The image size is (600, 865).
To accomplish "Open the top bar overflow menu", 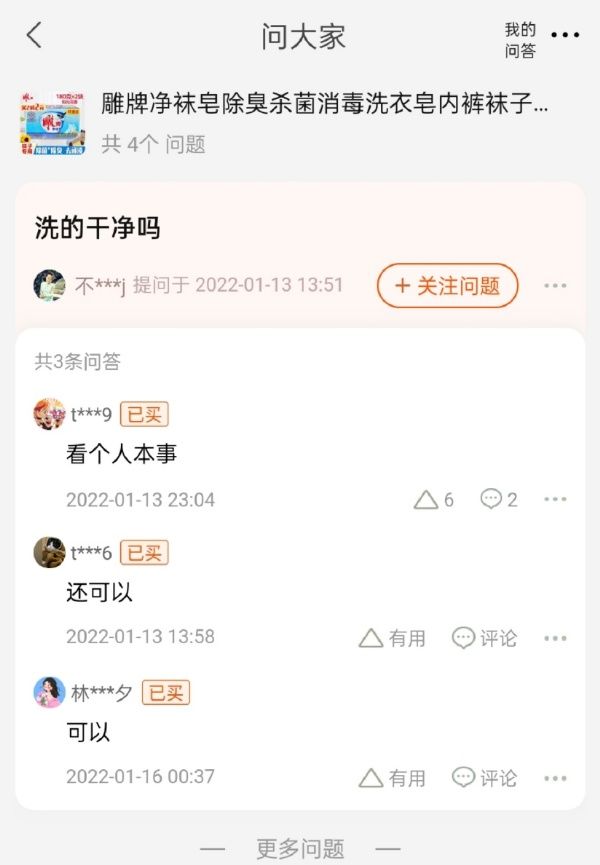I will click(565, 36).
